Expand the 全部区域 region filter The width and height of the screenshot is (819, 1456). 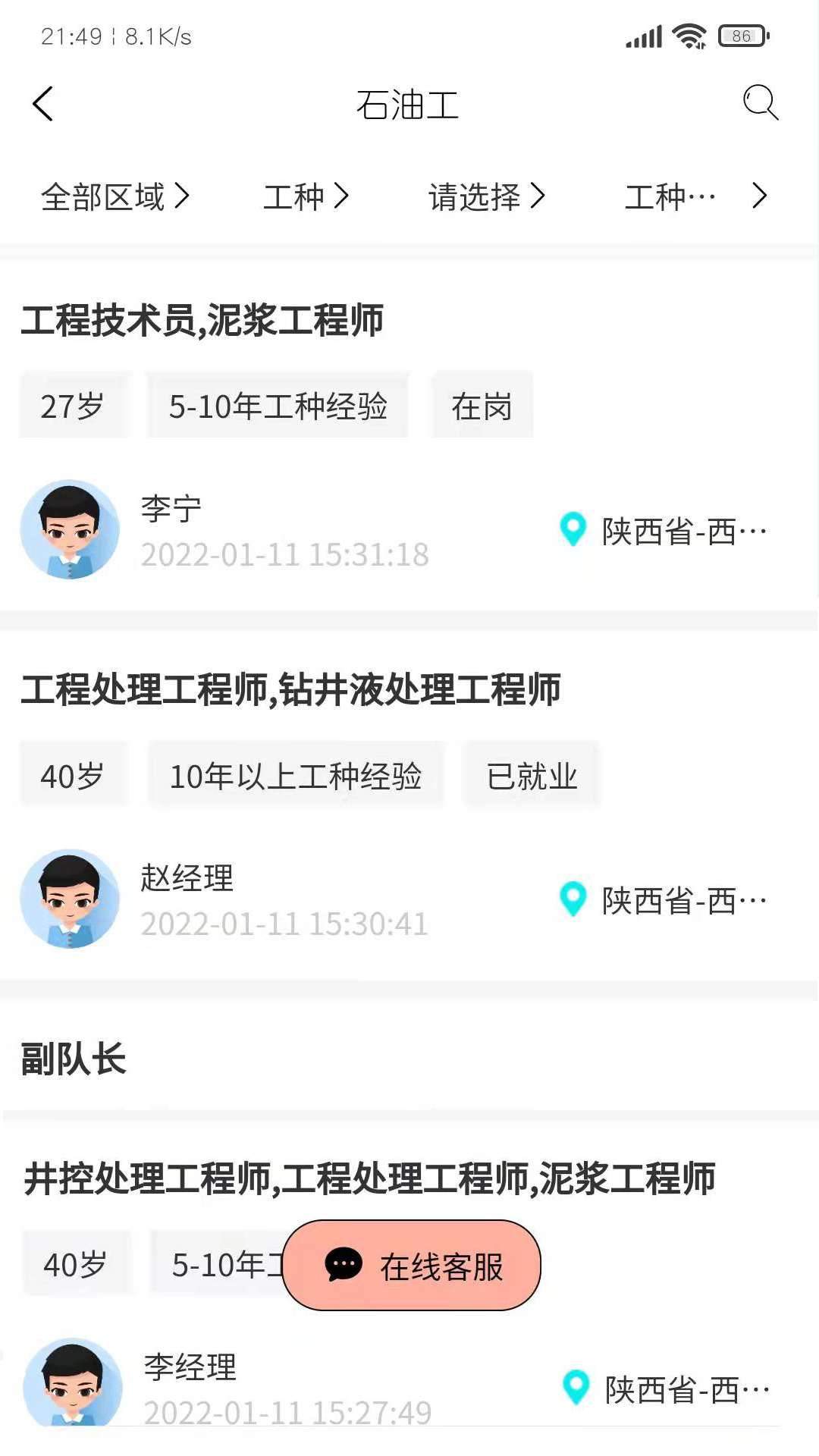115,196
